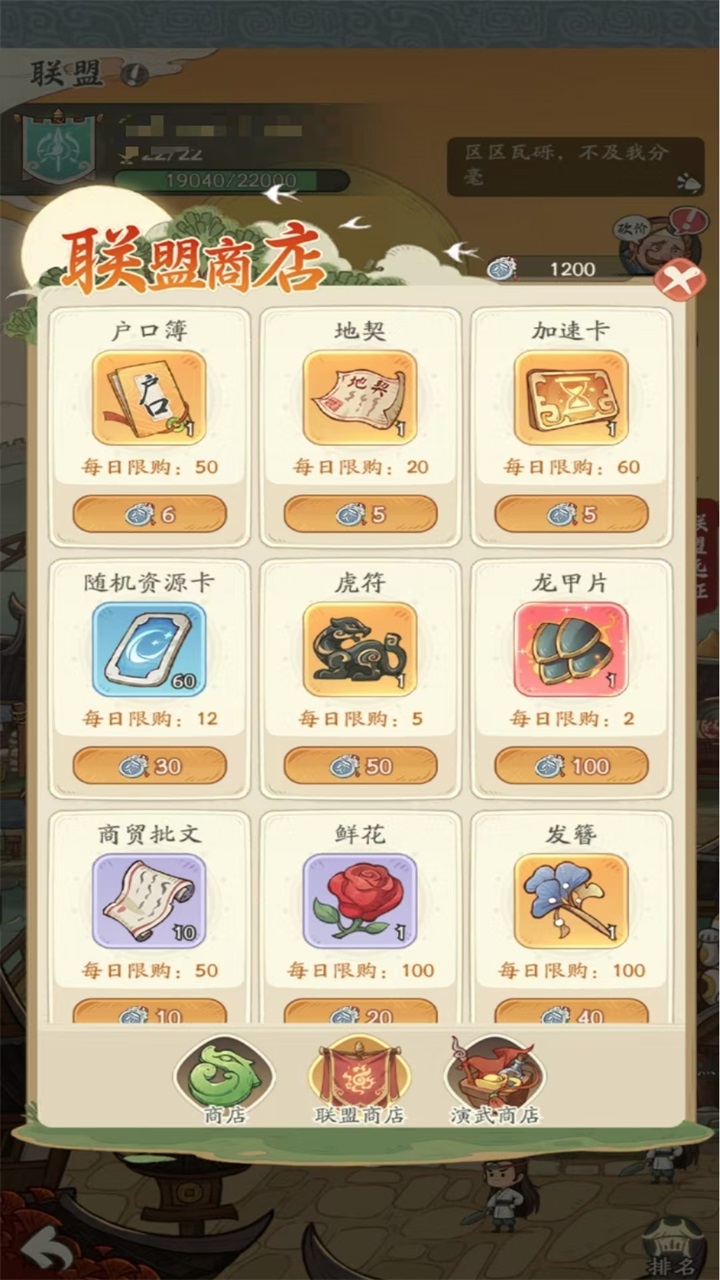
Task: Buy 随机资源卡 for 30 coins
Action: [150, 766]
